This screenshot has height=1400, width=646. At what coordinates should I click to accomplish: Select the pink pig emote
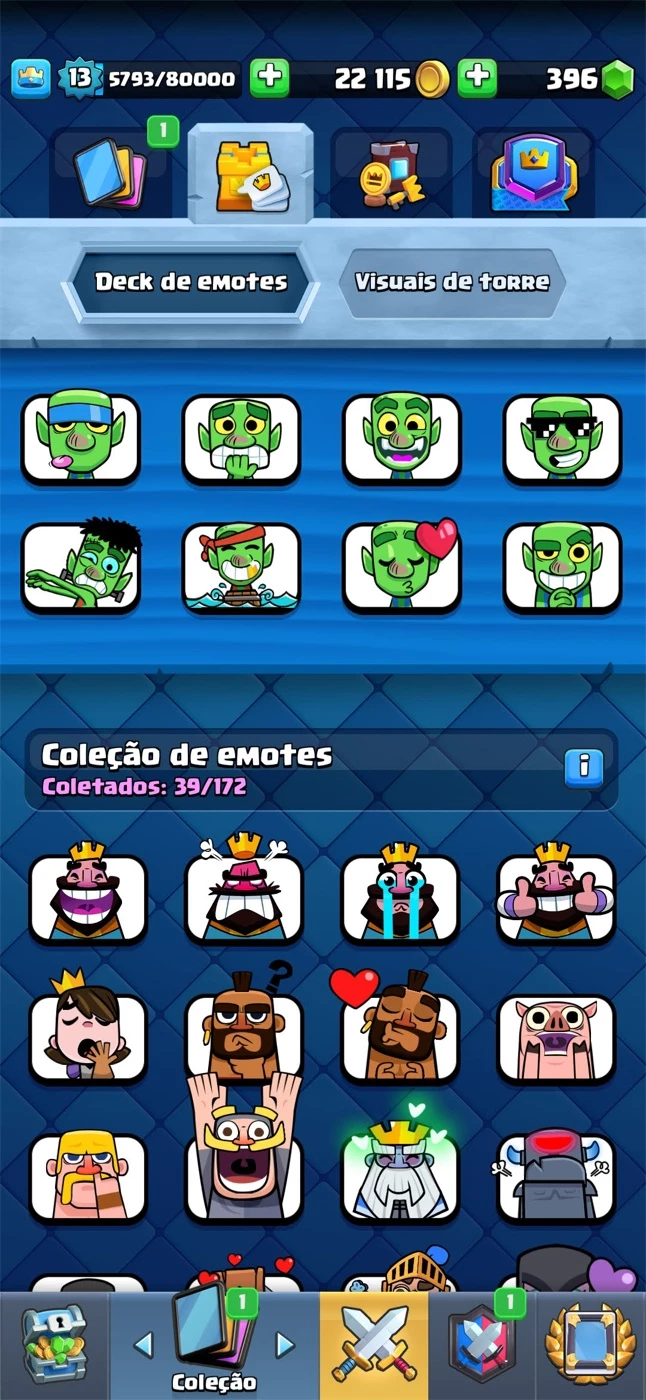tap(556, 1038)
